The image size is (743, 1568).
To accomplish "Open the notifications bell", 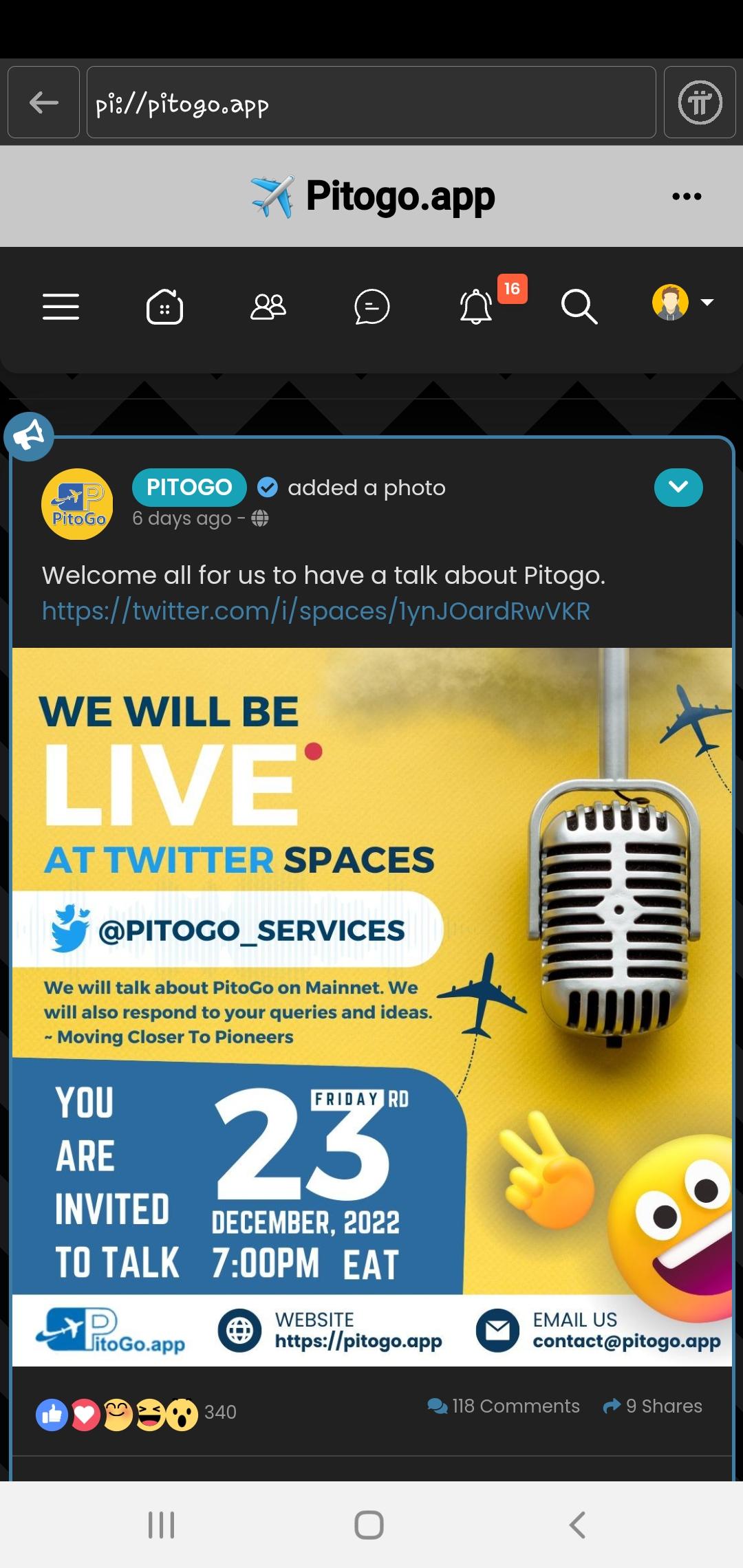I will (476, 307).
